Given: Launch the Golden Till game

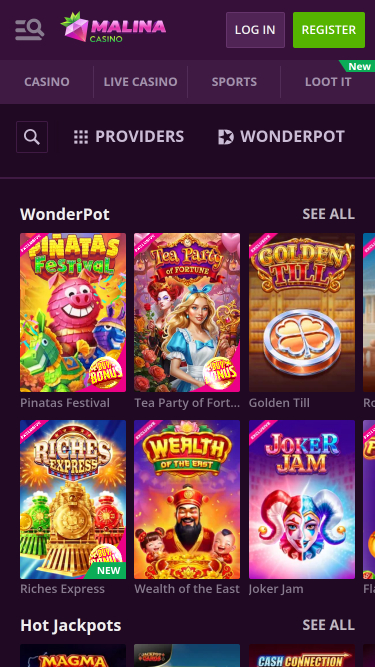Looking at the screenshot, I should click(x=302, y=312).
